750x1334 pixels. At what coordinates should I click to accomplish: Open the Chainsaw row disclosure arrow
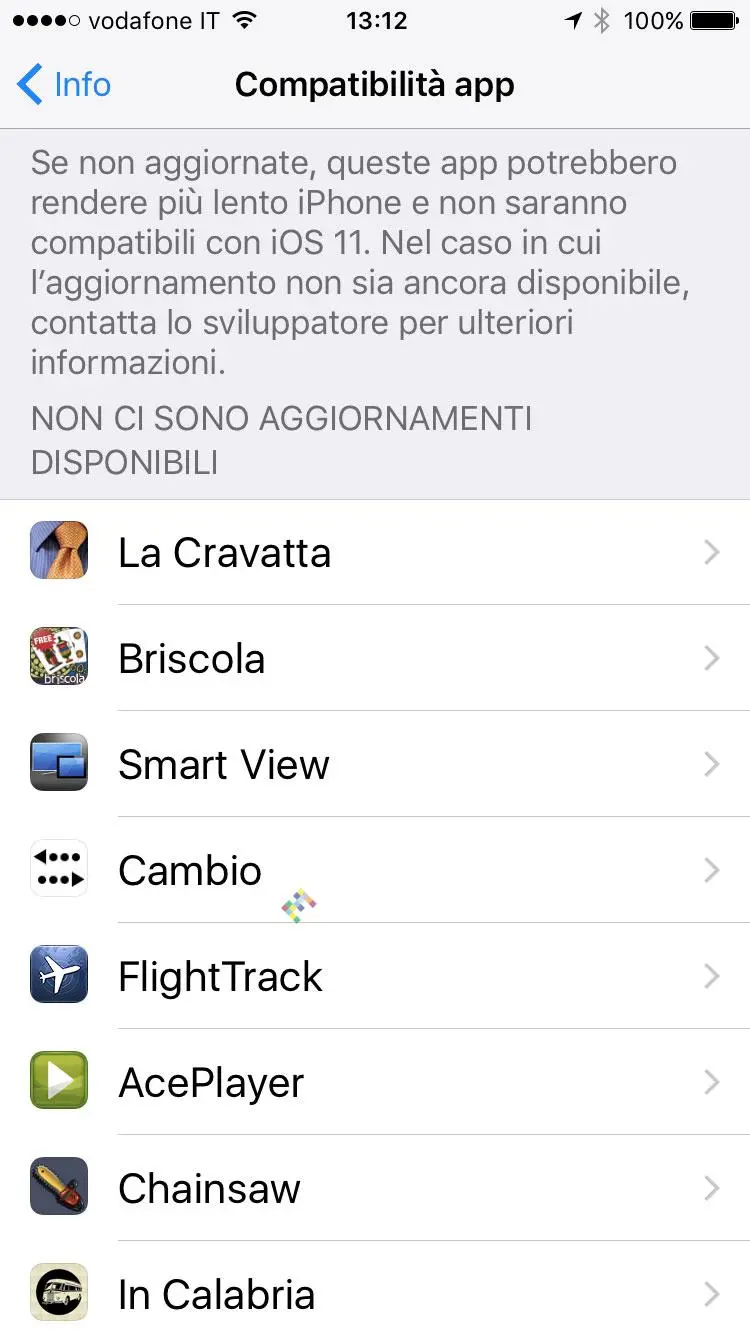(x=711, y=1188)
